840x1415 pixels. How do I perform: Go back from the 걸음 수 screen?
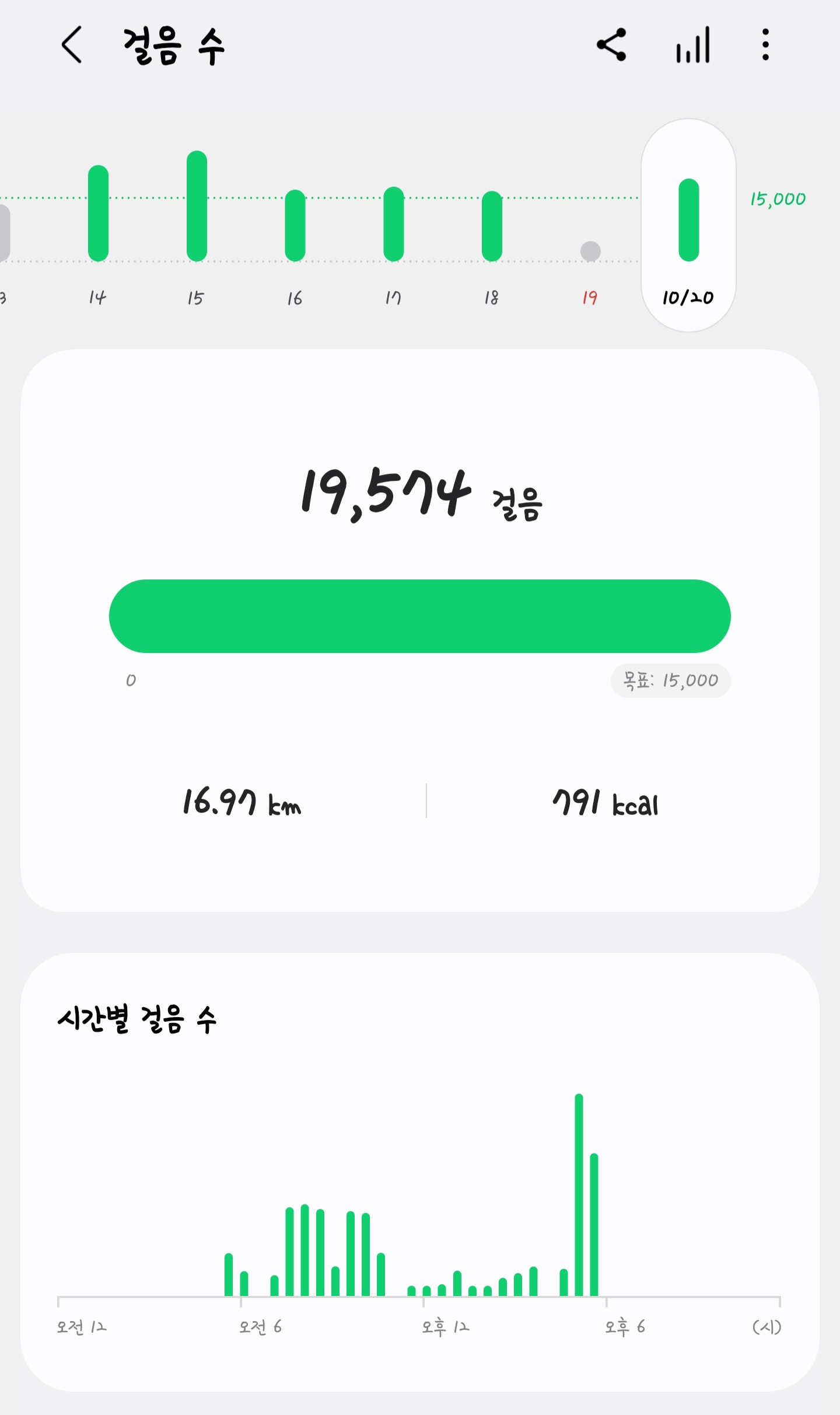[x=72, y=45]
